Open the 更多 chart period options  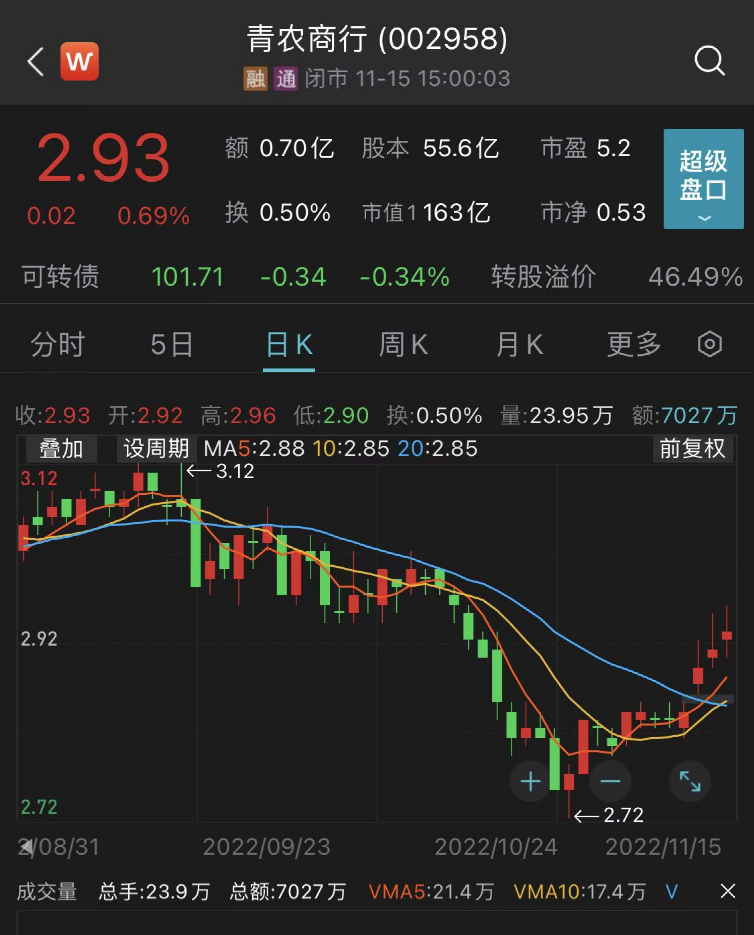click(634, 345)
